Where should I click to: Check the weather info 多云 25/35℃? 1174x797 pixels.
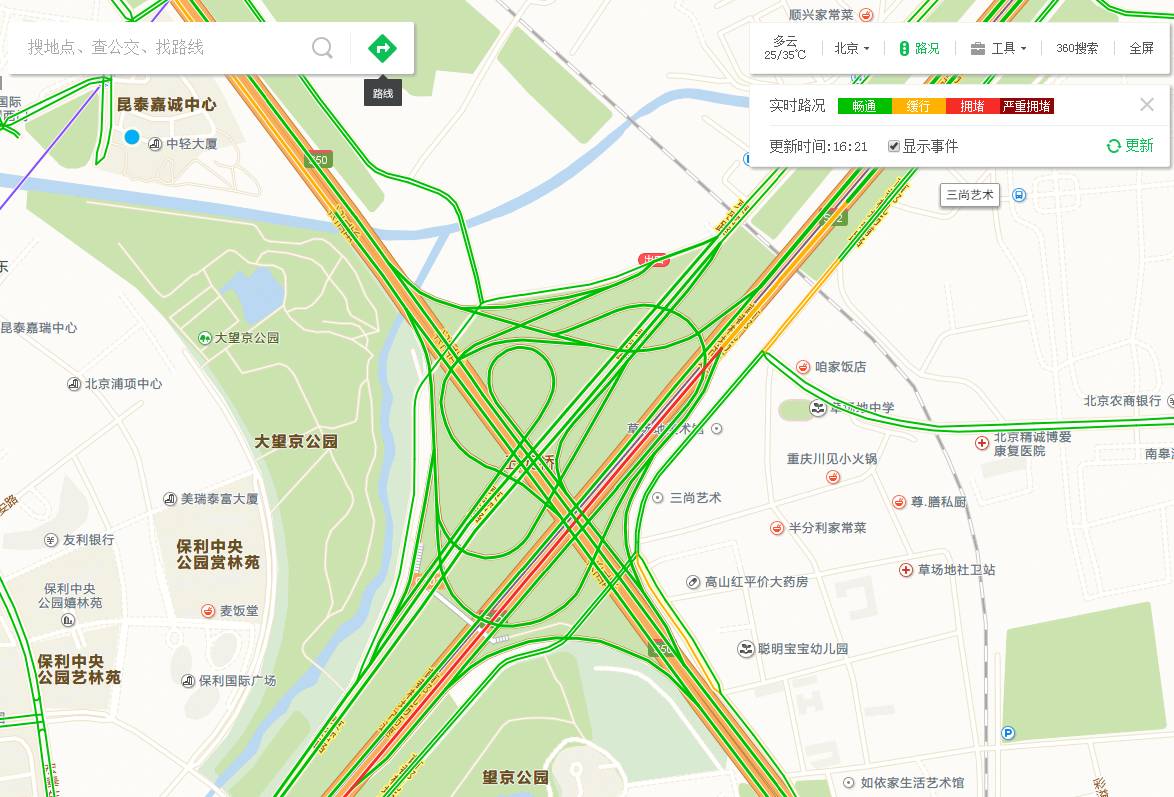(x=785, y=48)
